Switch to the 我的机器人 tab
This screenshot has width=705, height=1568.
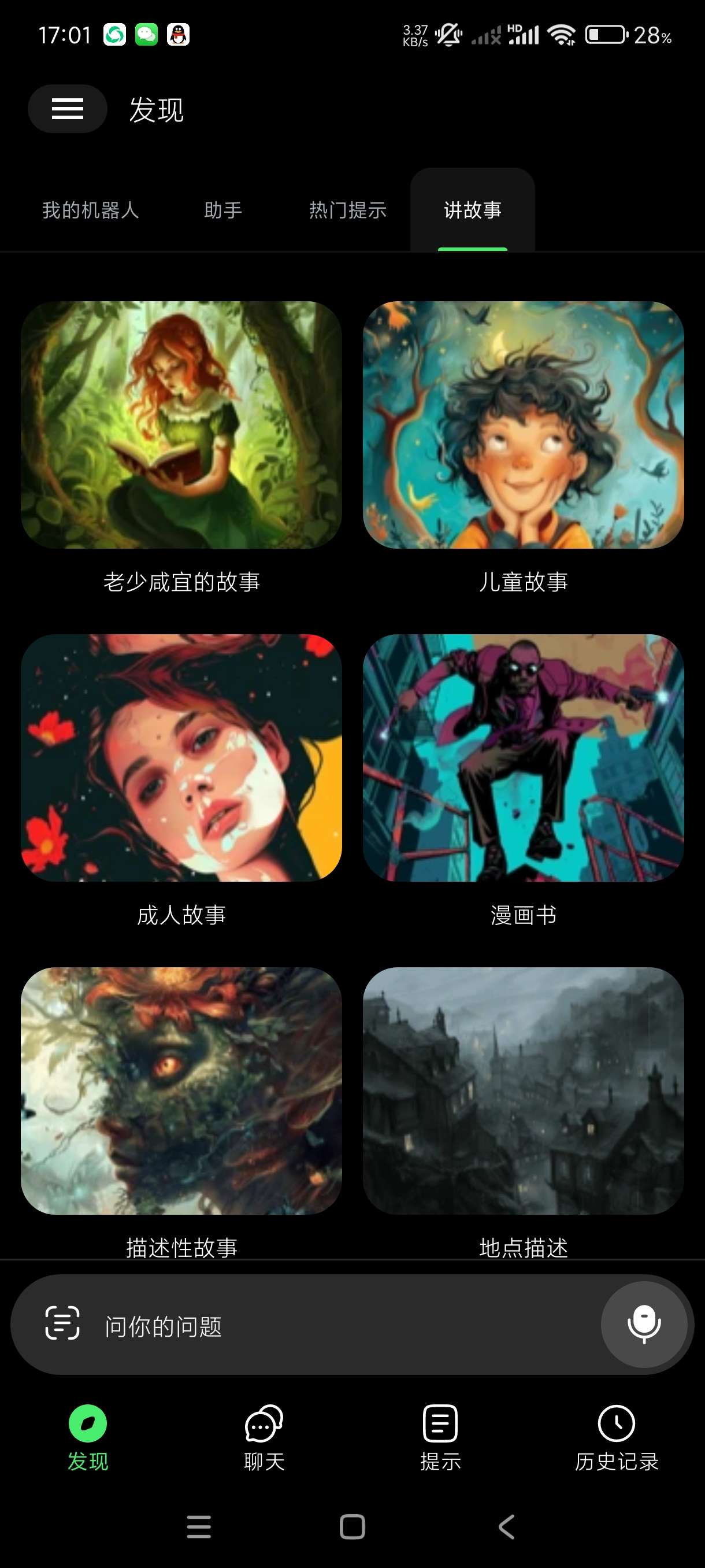(91, 210)
